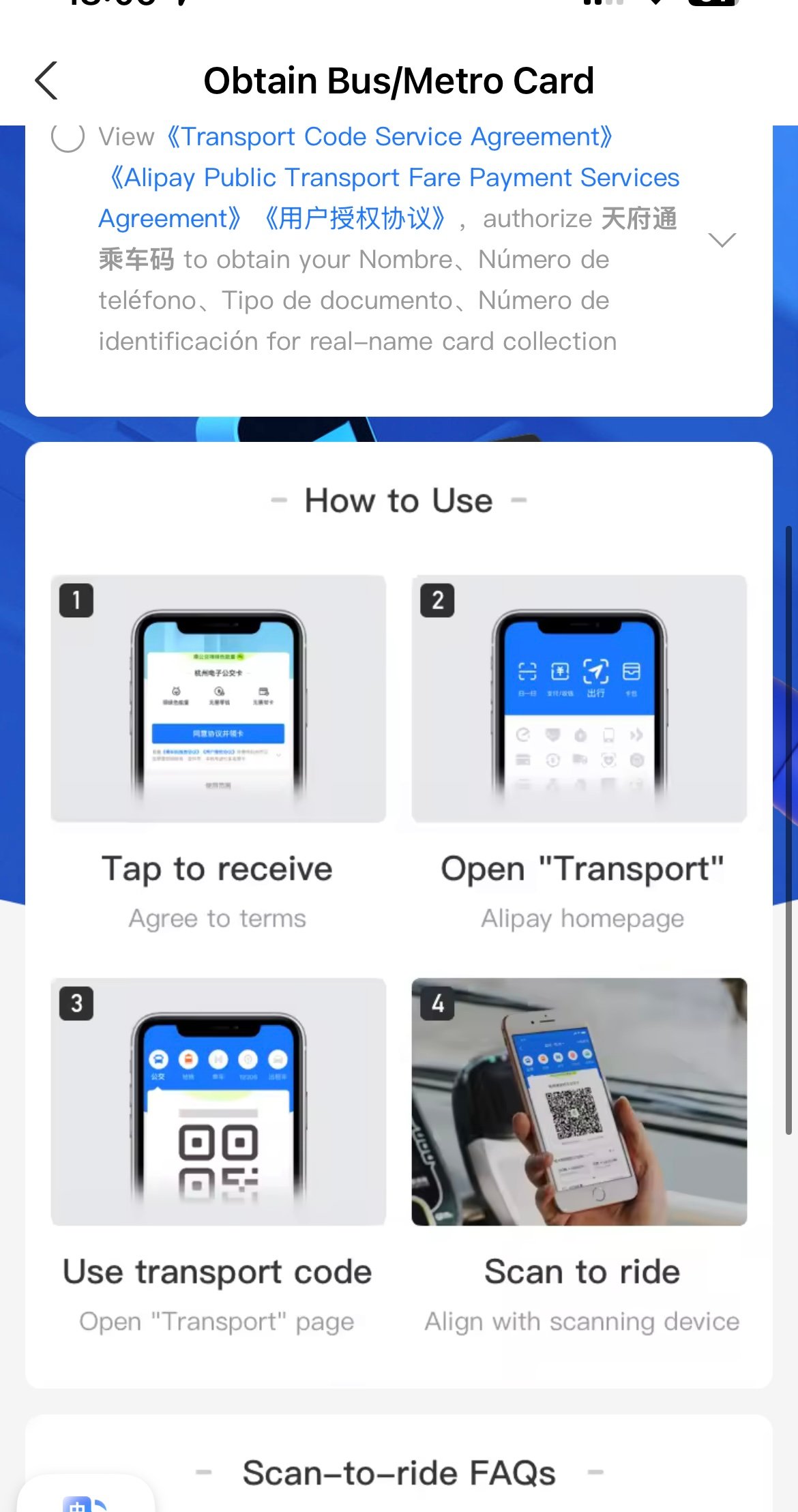Viewport: 798px width, 1512px height.
Task: Open the 用户授权协议 link
Action: 355,219
